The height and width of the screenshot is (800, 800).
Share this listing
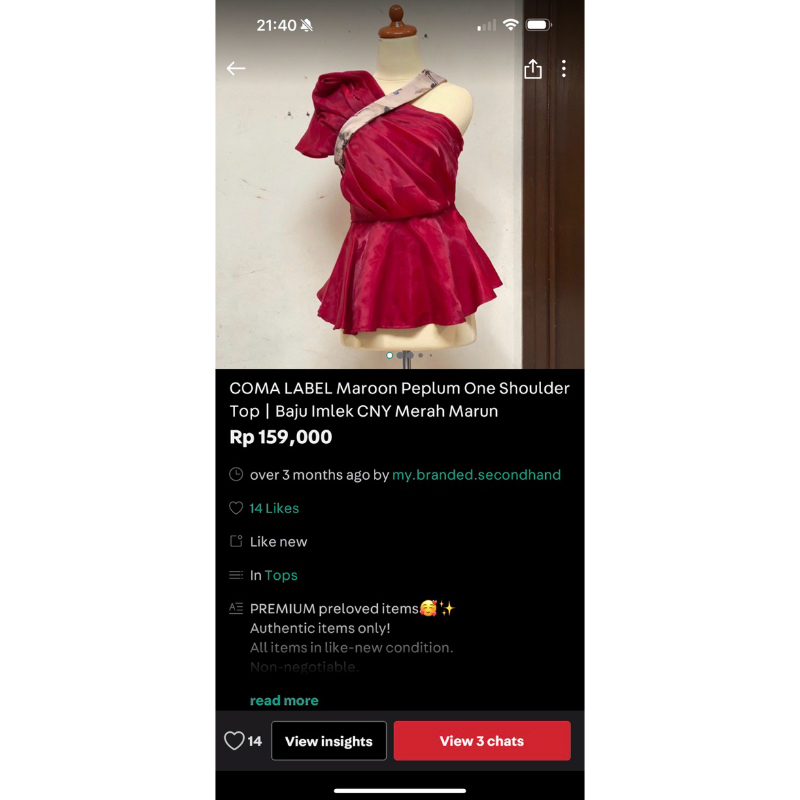pos(533,68)
